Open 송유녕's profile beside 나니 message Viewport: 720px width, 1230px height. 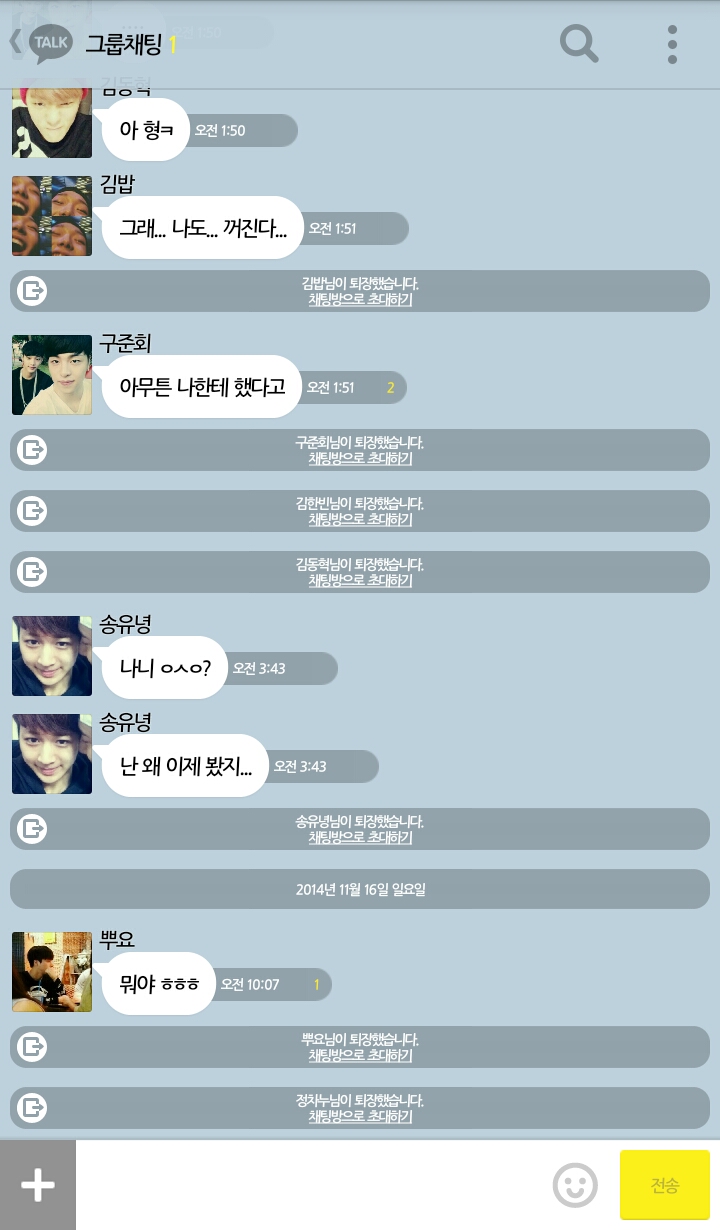pyautogui.click(x=52, y=656)
